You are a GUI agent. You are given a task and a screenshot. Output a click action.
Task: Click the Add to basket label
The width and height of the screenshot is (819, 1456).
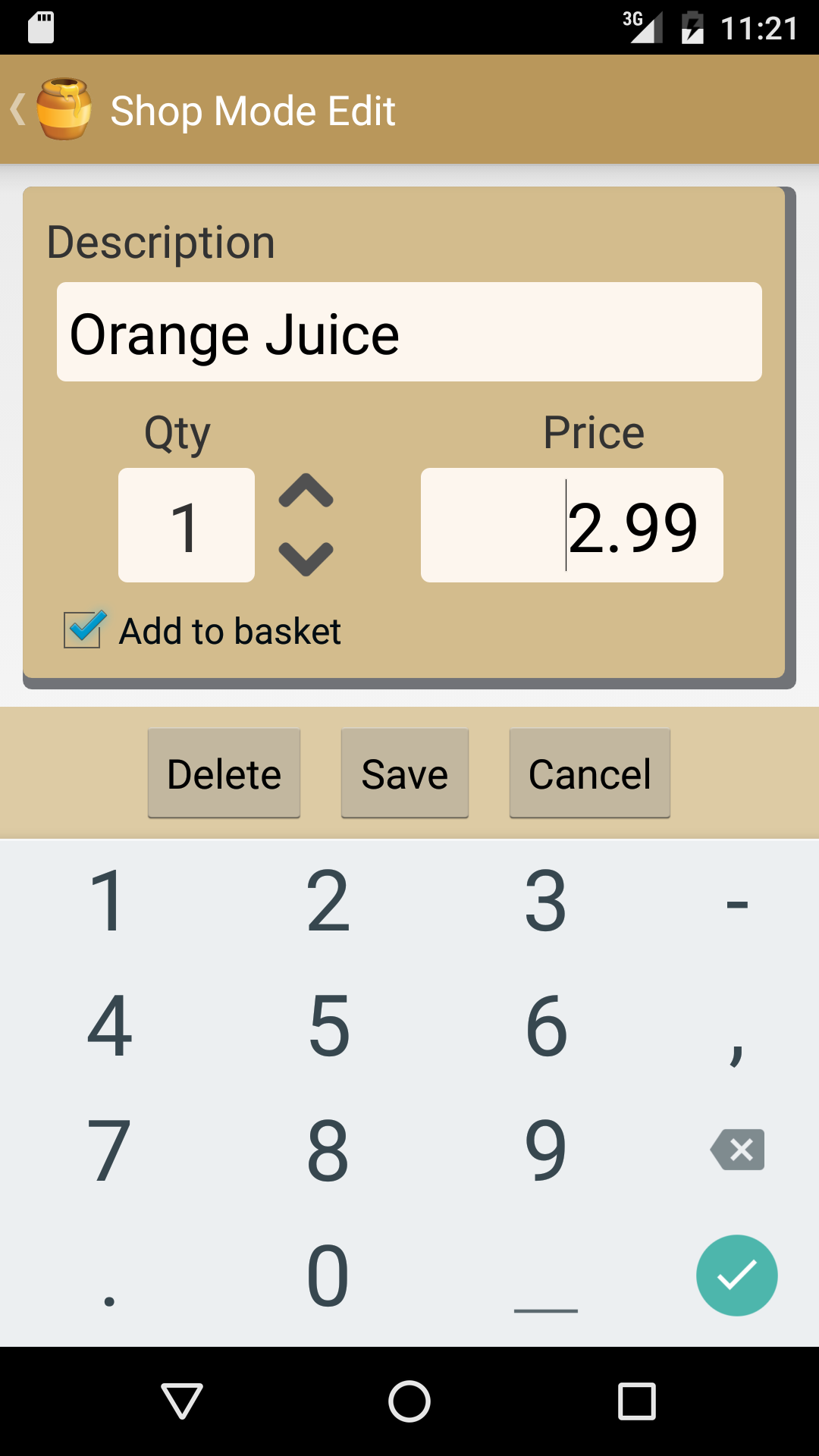coord(230,630)
